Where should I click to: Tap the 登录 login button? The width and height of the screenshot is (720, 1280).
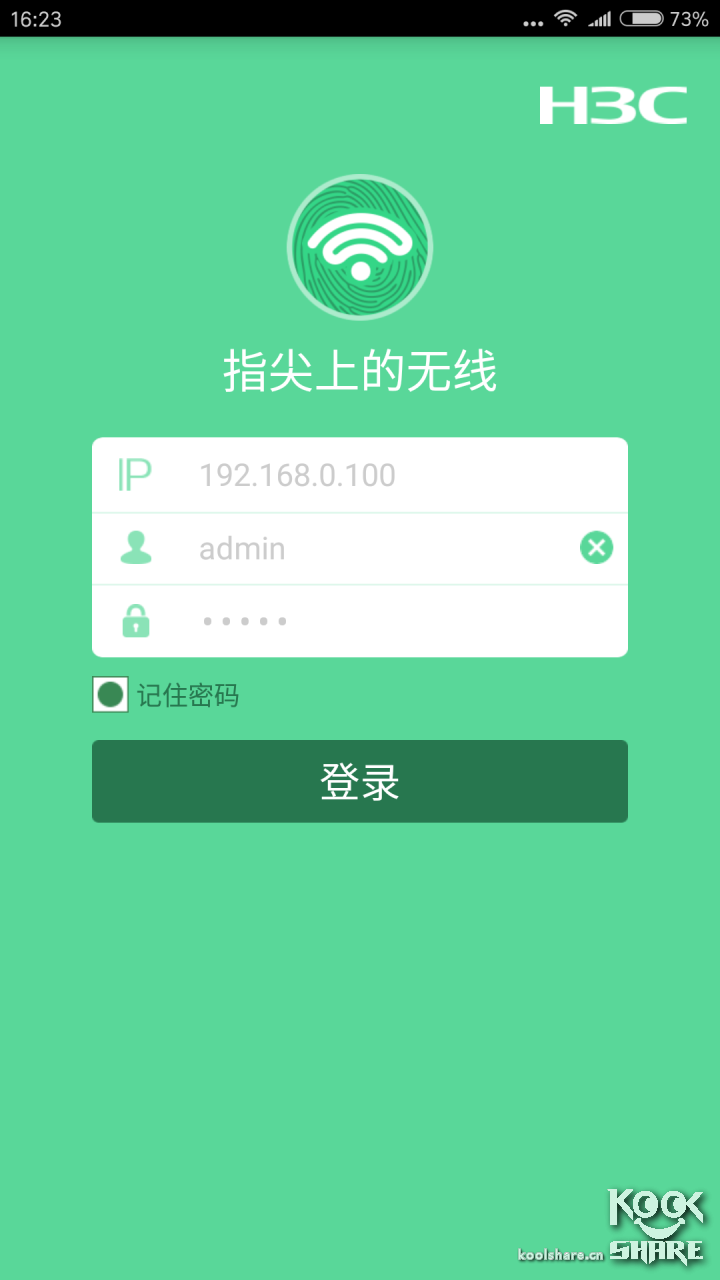pos(360,781)
